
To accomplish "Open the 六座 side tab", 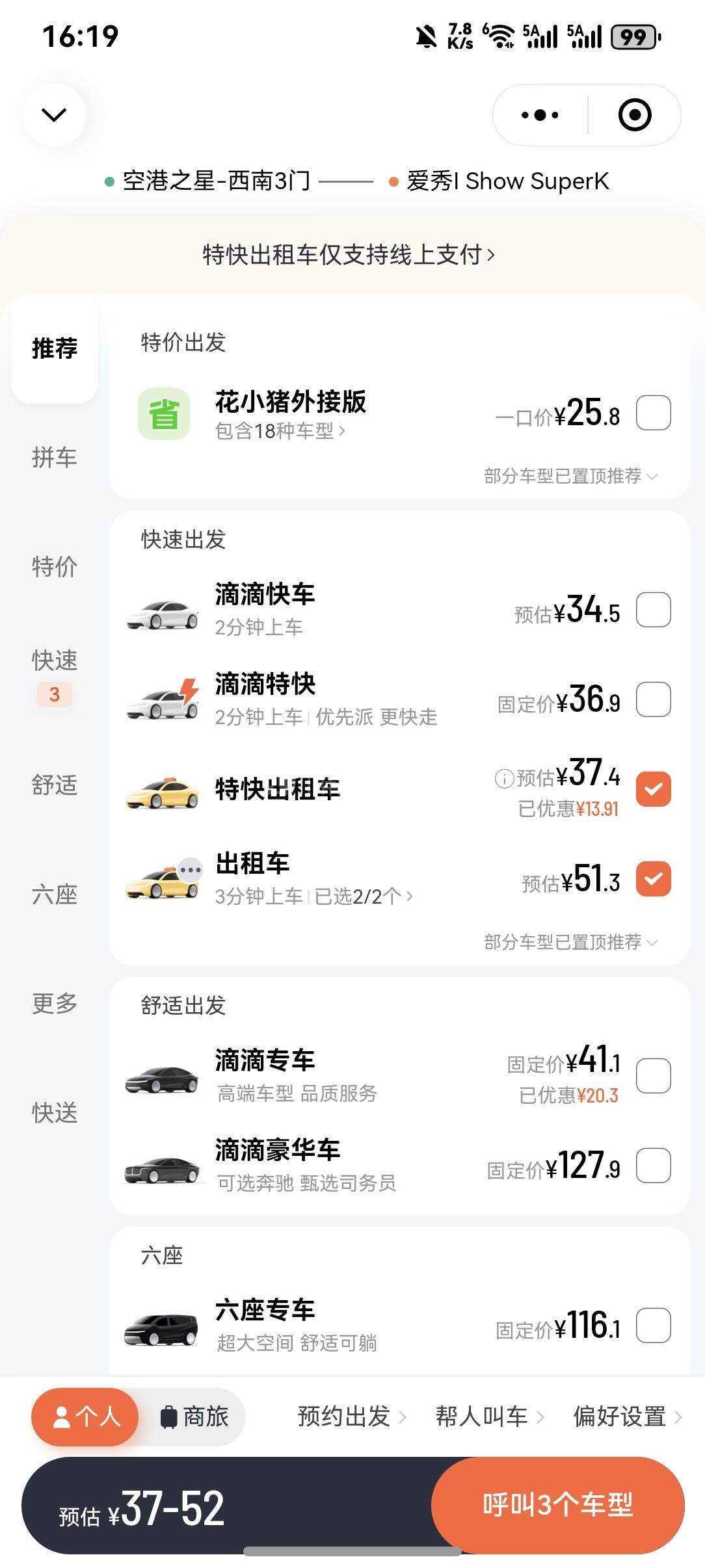I will click(x=55, y=895).
